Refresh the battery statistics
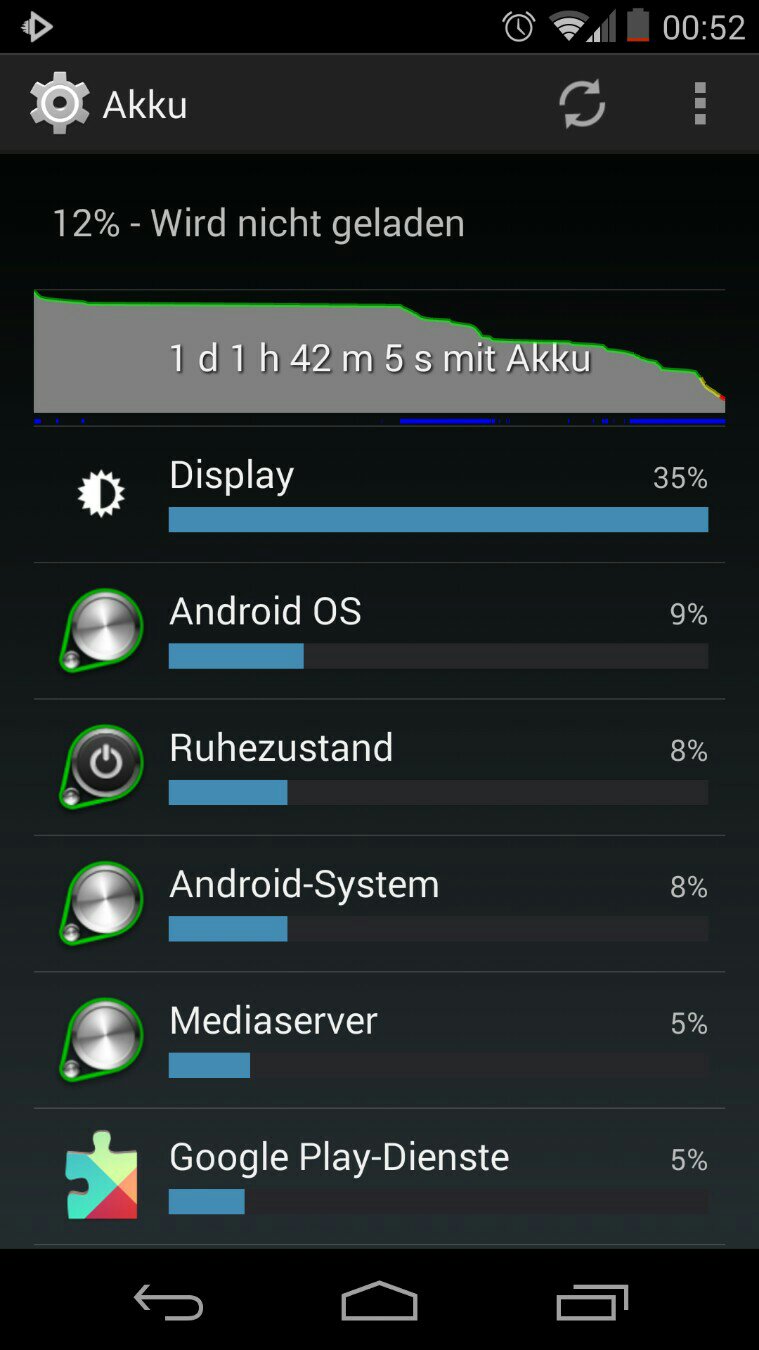Viewport: 759px width, 1350px height. pos(581,104)
